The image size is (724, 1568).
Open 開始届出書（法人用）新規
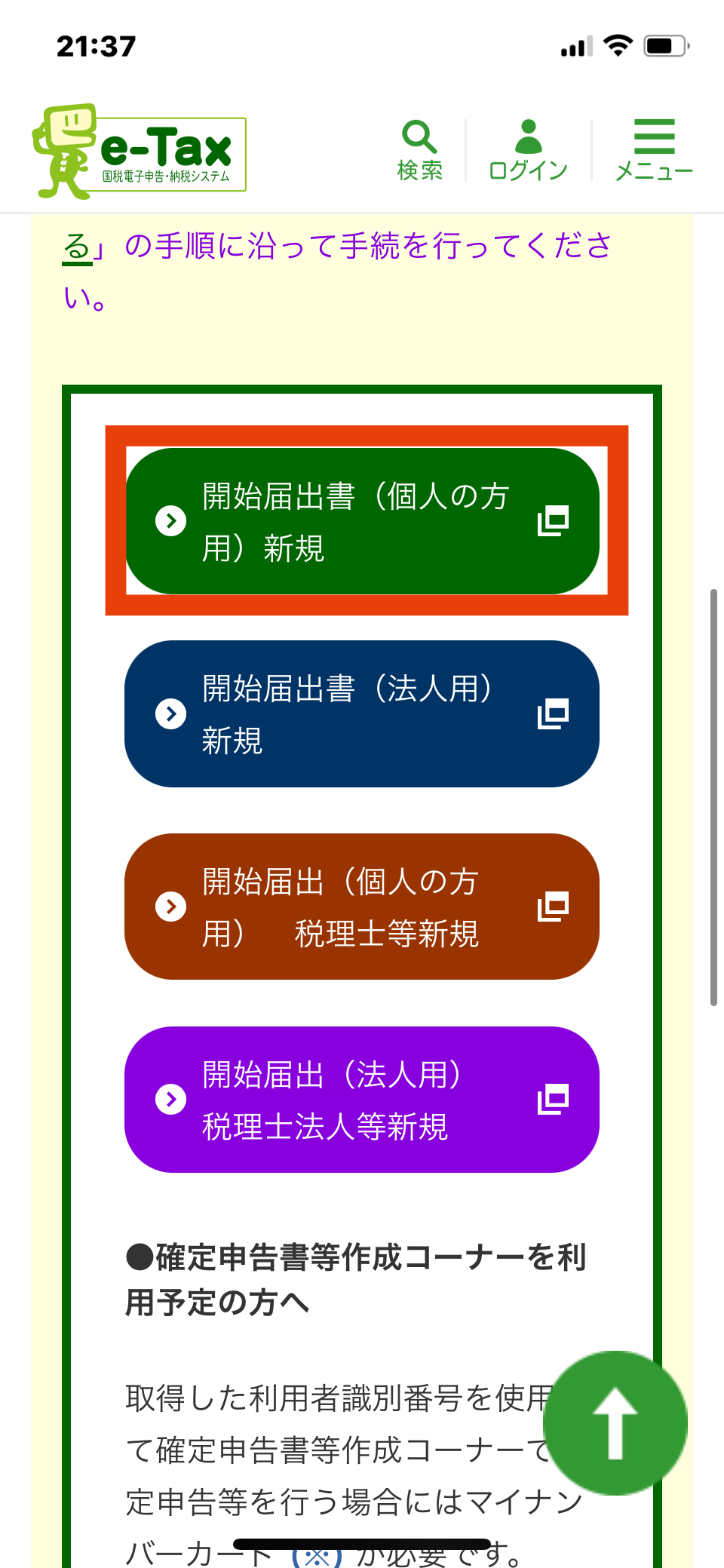pos(362,713)
